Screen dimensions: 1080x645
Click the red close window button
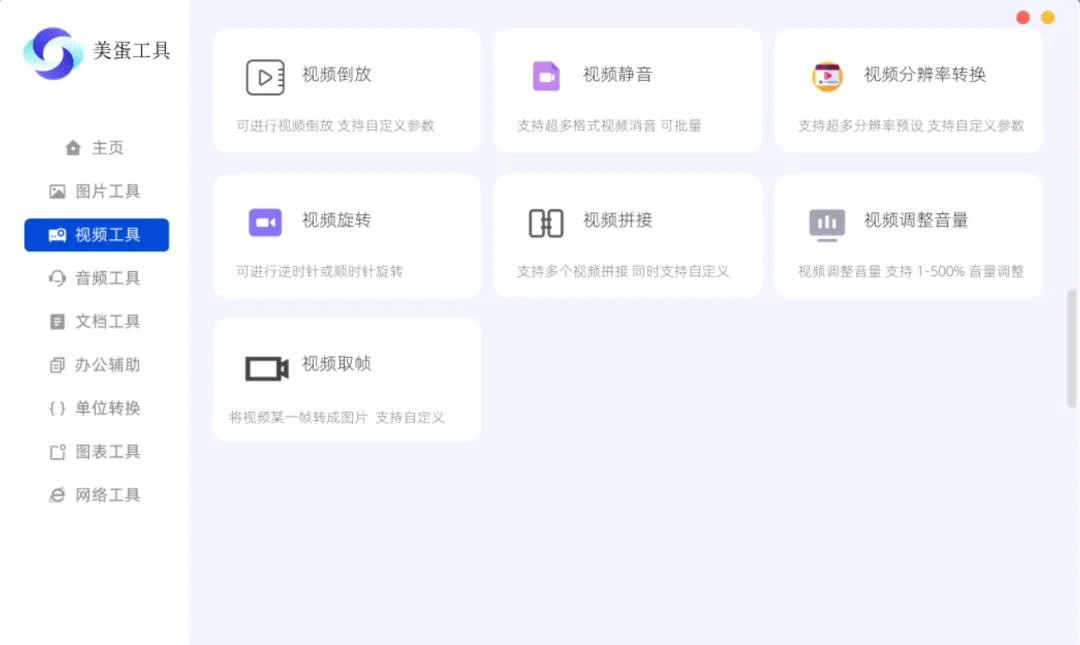(1023, 17)
